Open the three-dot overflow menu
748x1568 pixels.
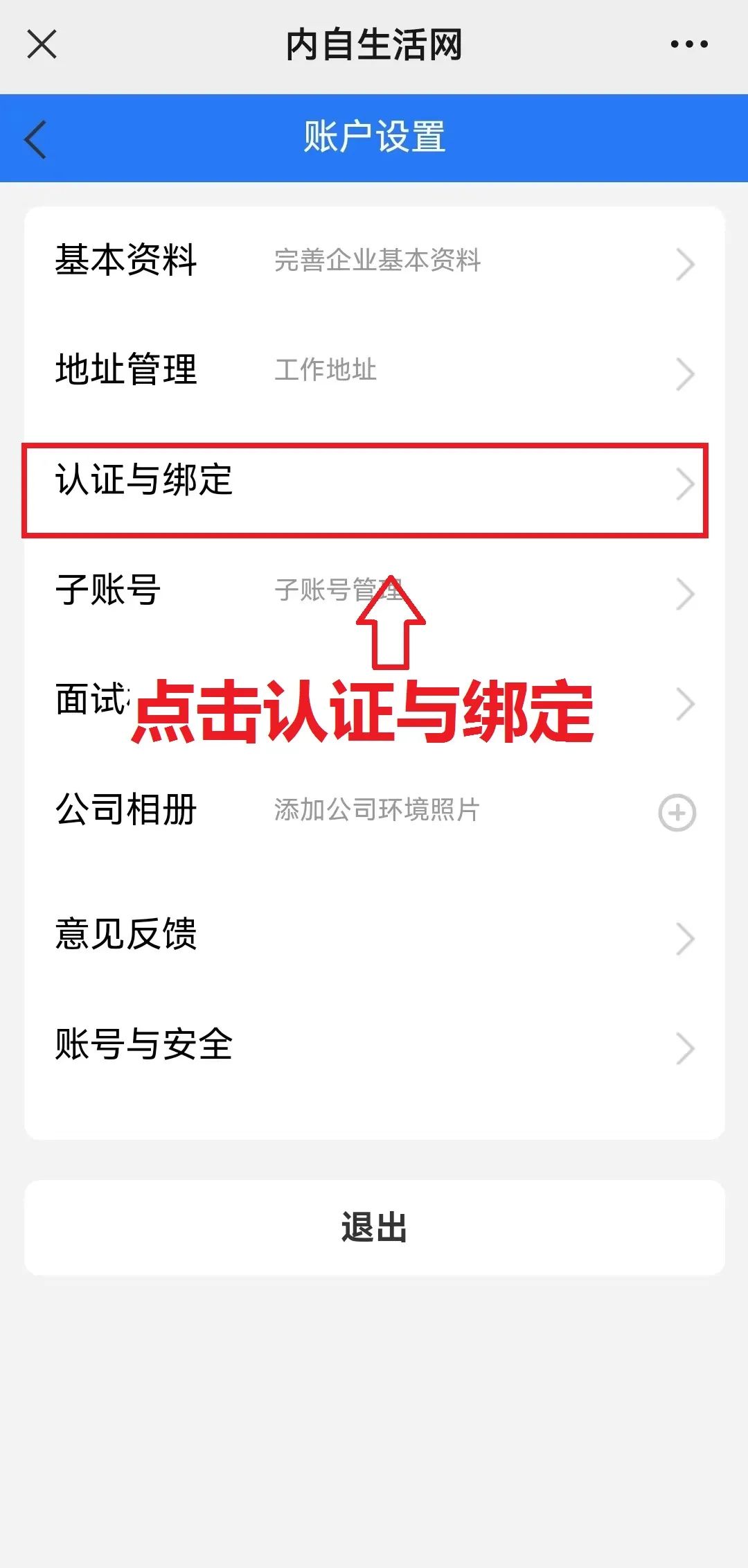click(689, 44)
